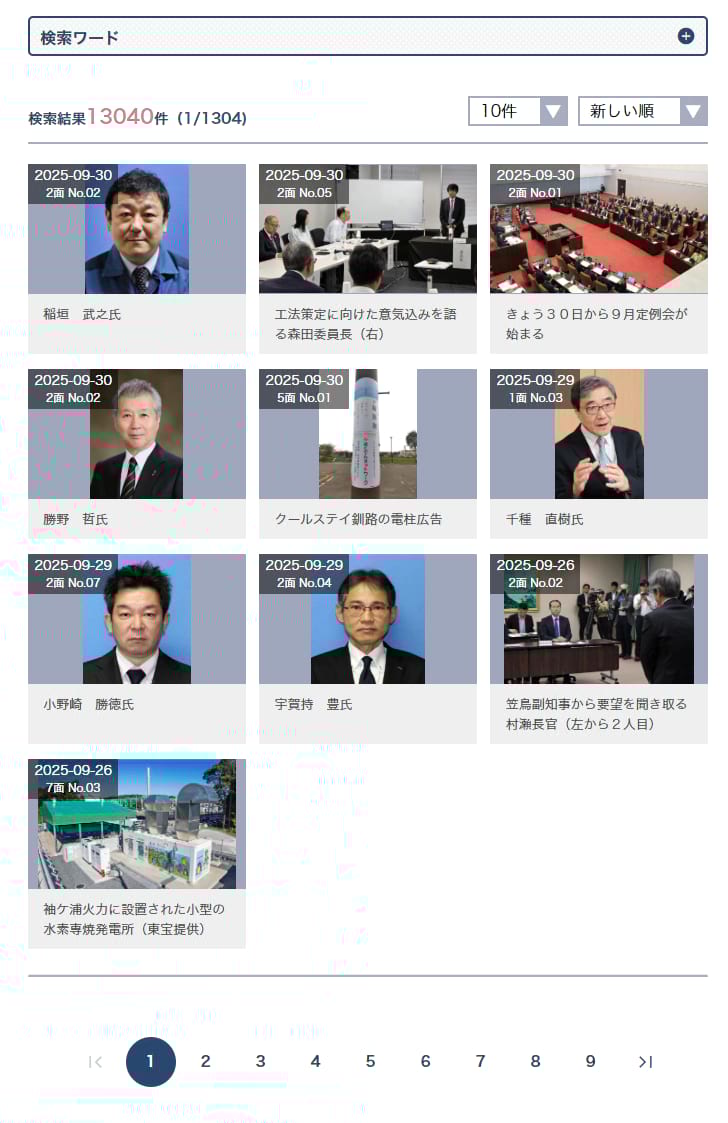Open the 袖ケ浦火力 hydrogen power plant photo
The width and height of the screenshot is (728, 1123).
[x=136, y=823]
